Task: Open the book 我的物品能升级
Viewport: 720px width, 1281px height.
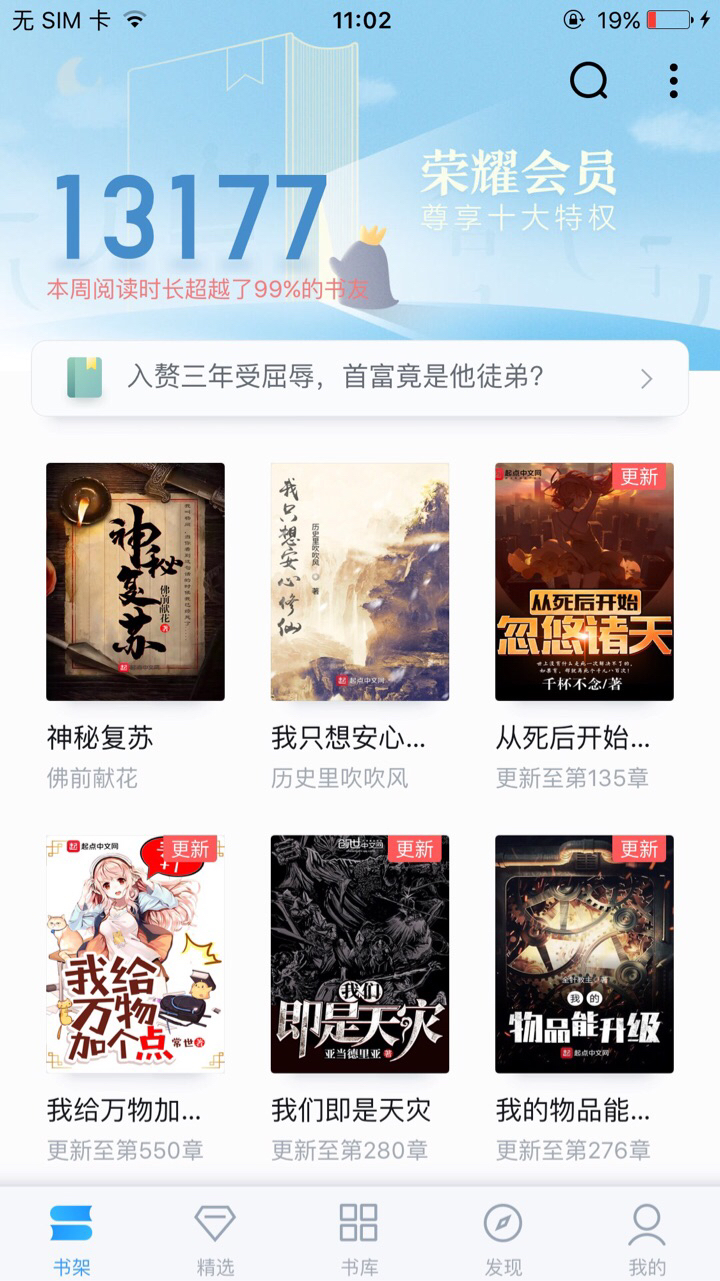Action: click(x=584, y=954)
